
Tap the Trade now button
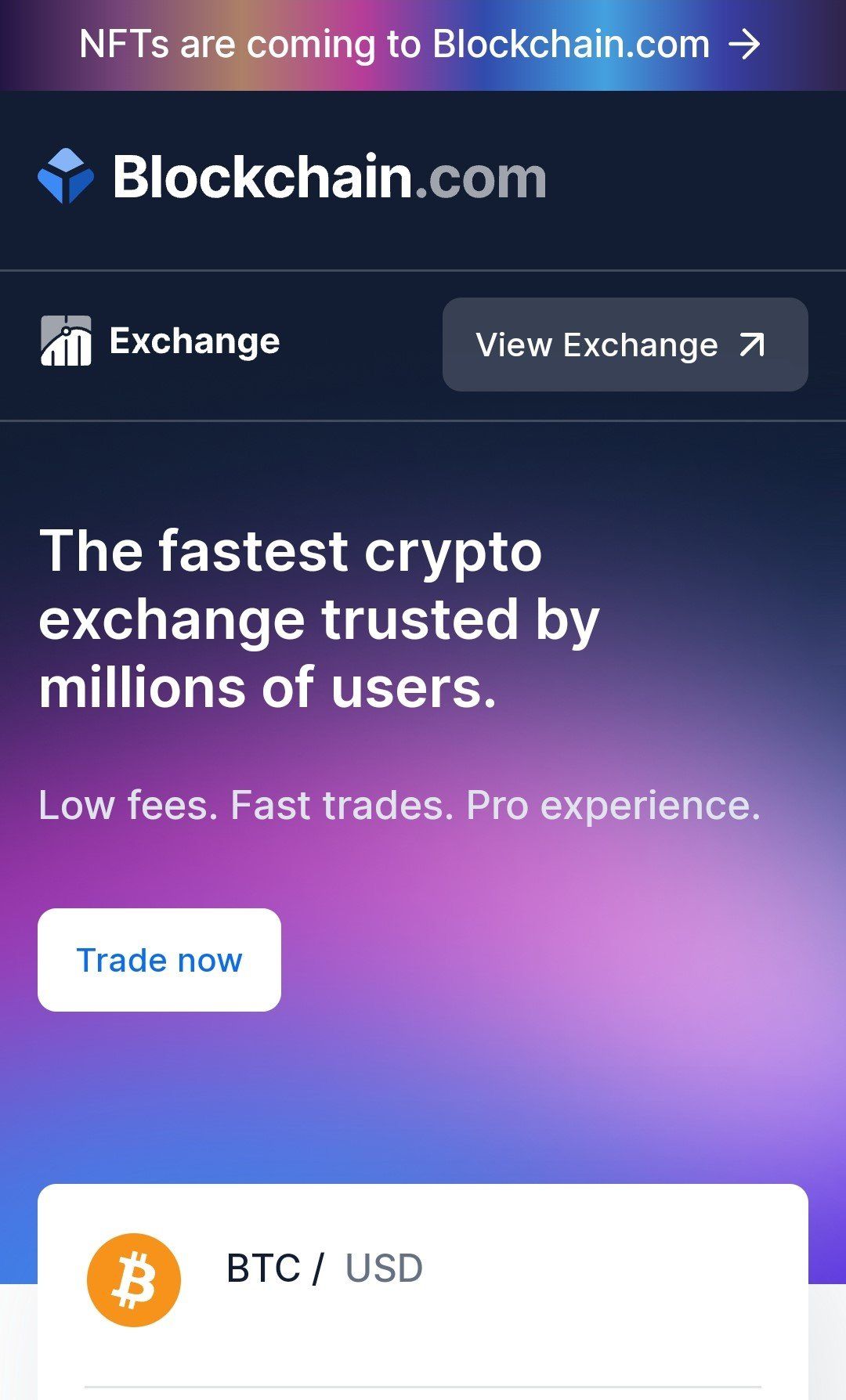click(159, 960)
